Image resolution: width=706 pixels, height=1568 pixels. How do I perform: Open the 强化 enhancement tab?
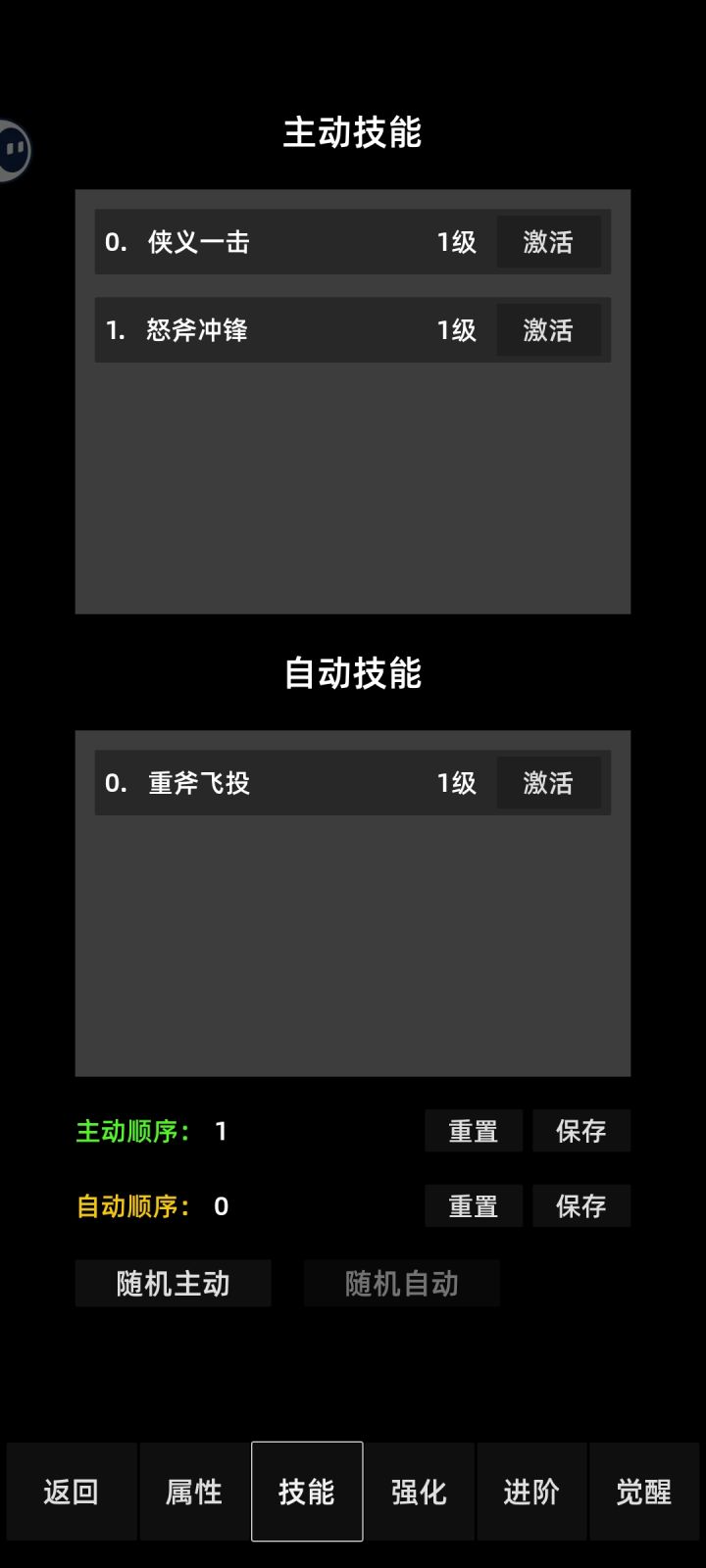click(x=420, y=1492)
